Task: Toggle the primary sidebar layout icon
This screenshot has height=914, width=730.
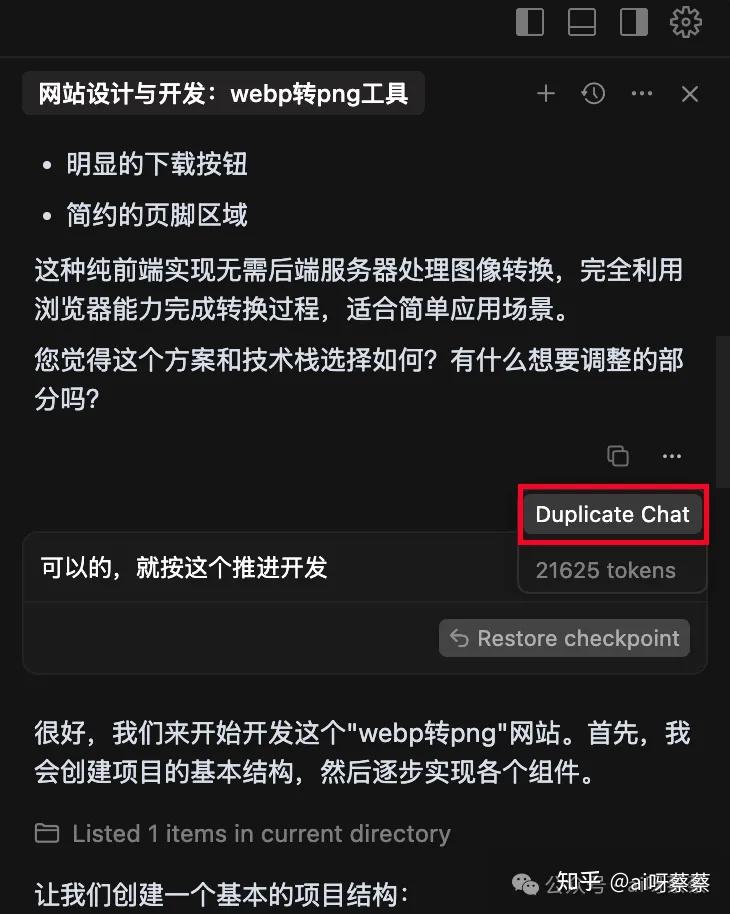Action: pos(530,22)
